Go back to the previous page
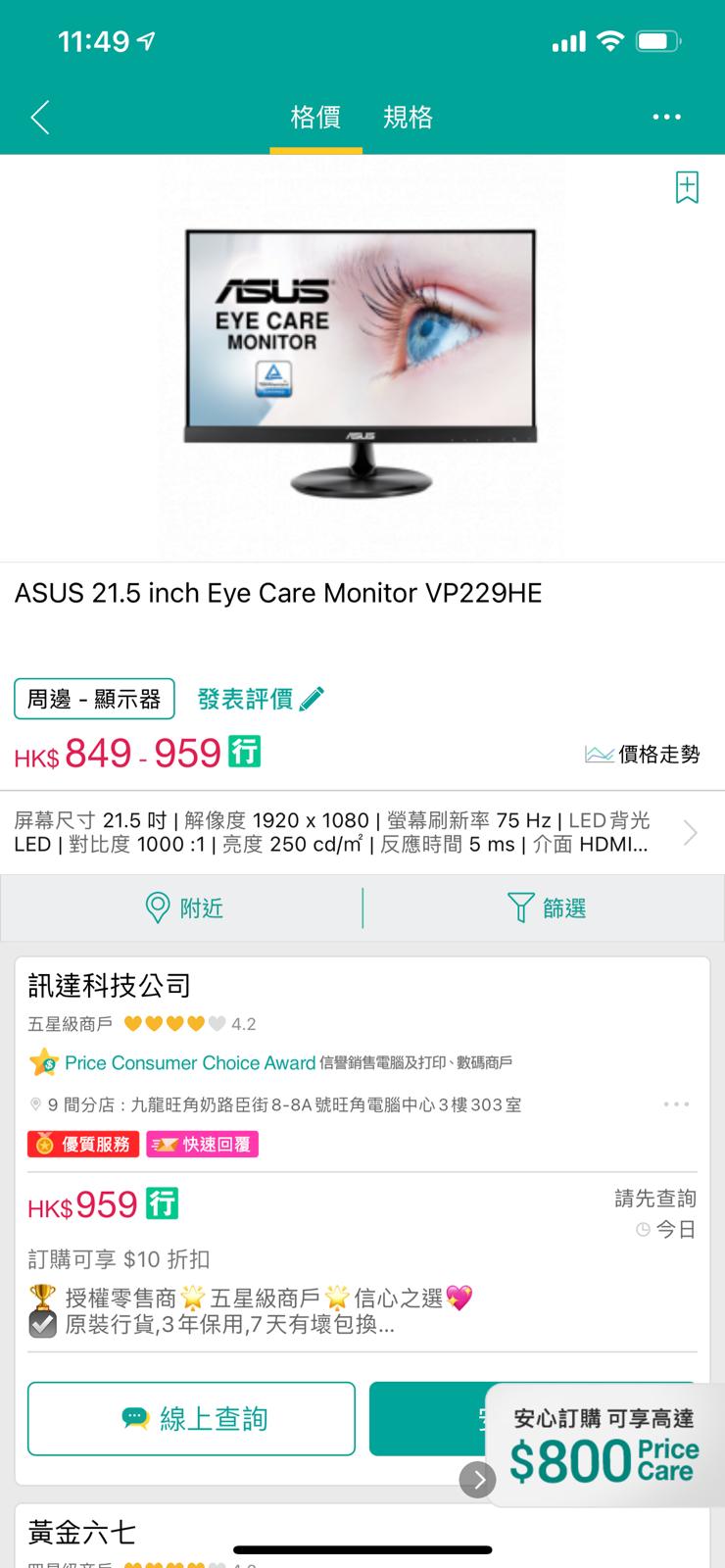 tap(40, 118)
